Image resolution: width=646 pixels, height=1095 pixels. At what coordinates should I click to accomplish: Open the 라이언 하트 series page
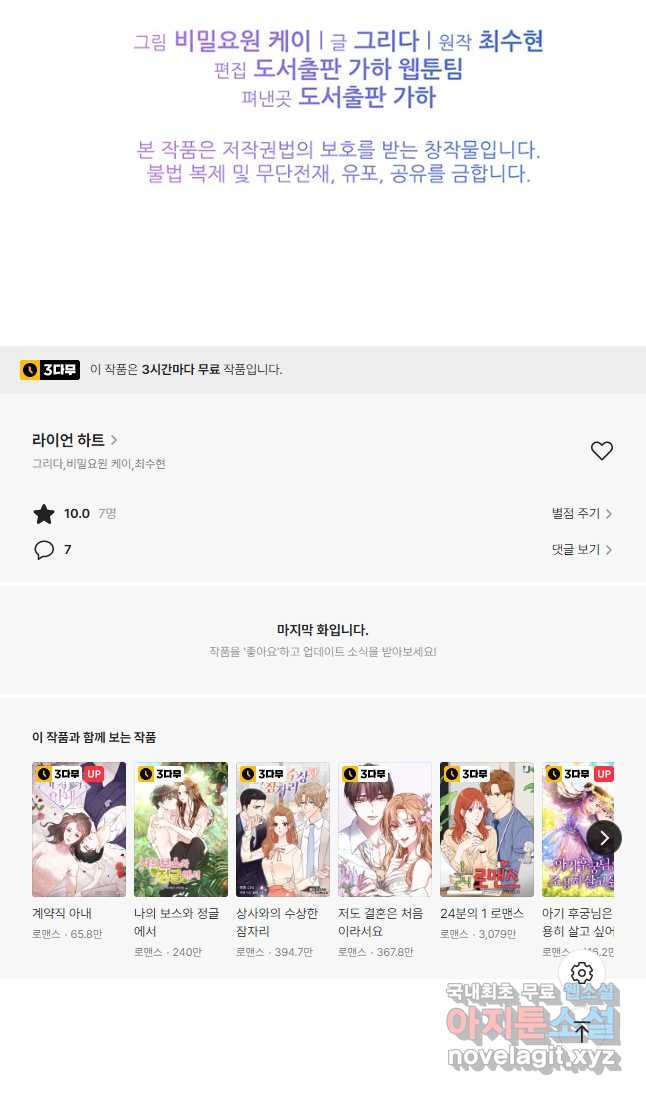pos(75,440)
